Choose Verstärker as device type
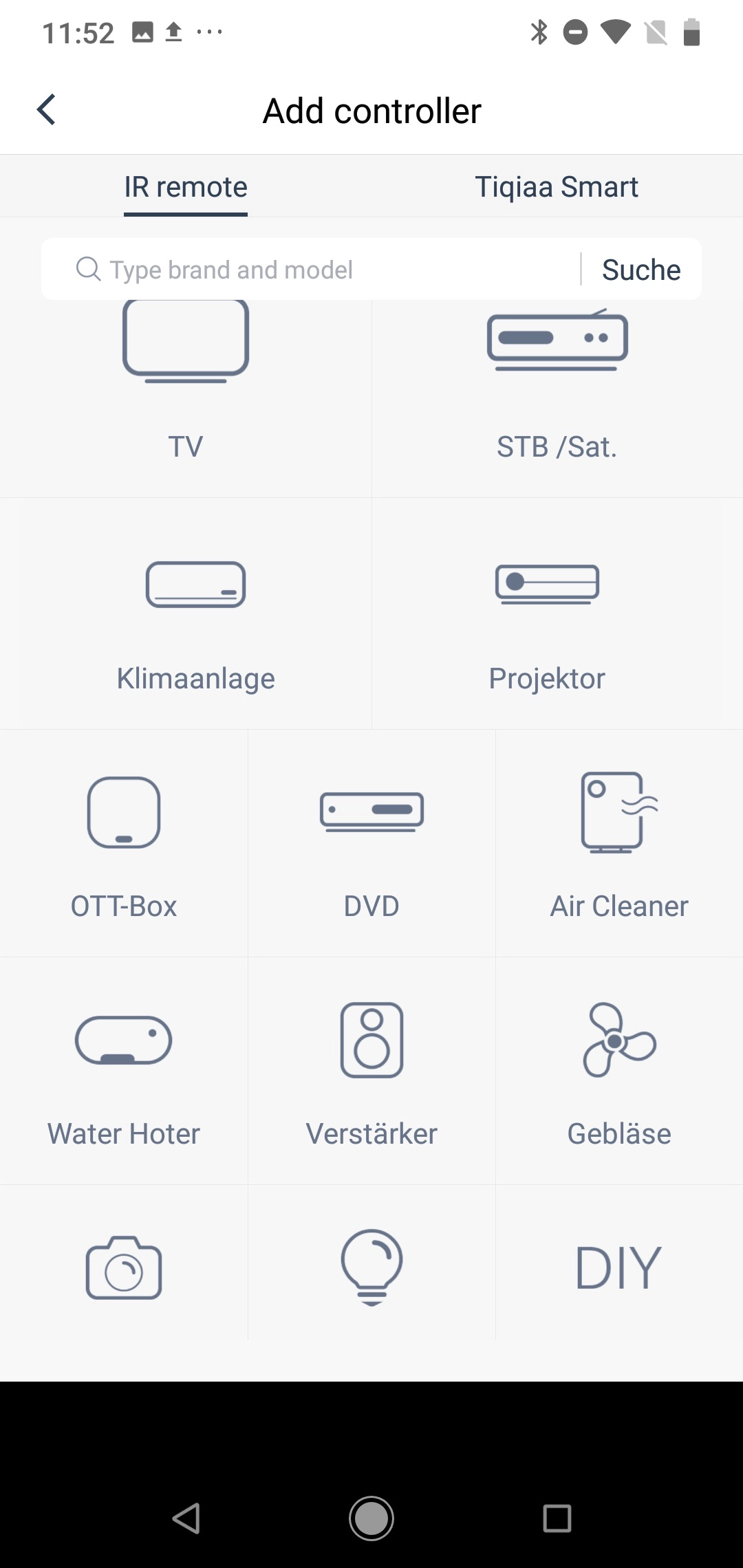743x1568 pixels. (371, 1071)
